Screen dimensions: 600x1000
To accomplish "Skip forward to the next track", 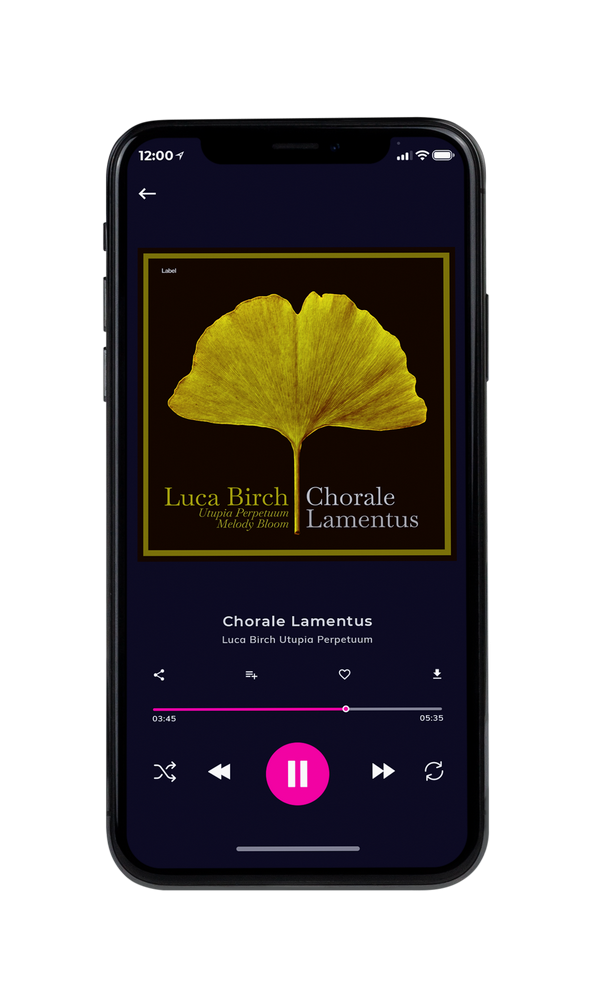I will (383, 771).
